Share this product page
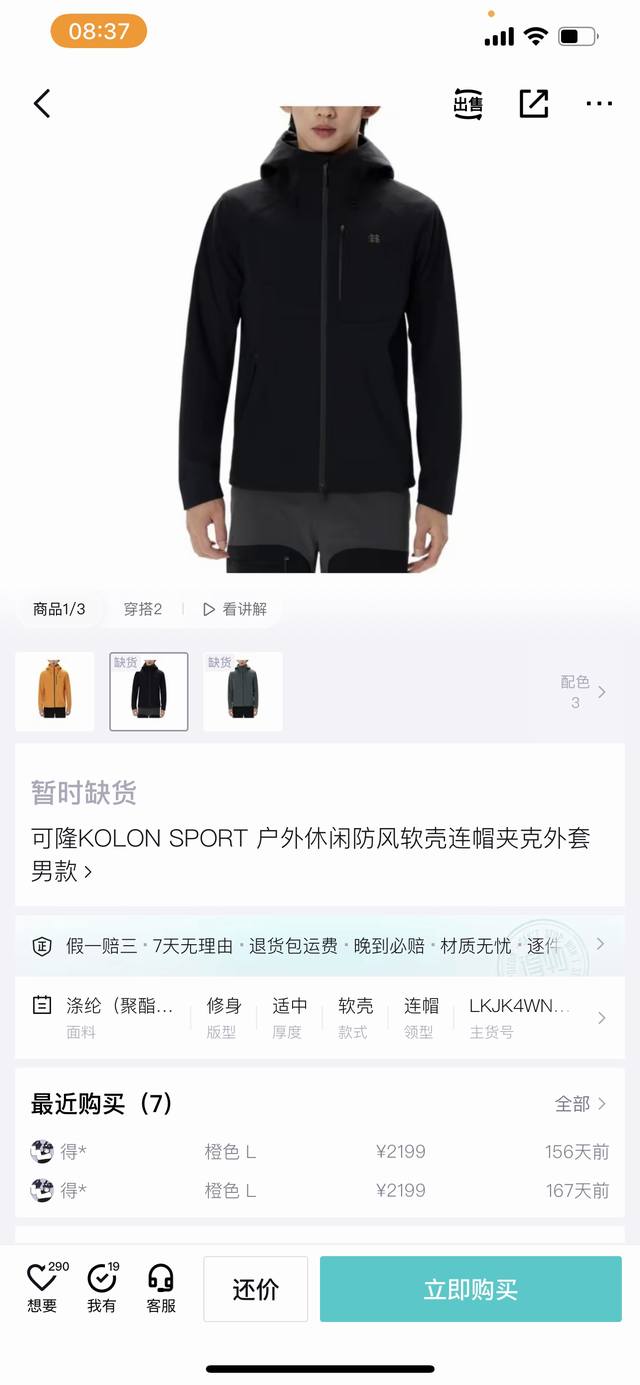640x1385 pixels. click(x=533, y=103)
